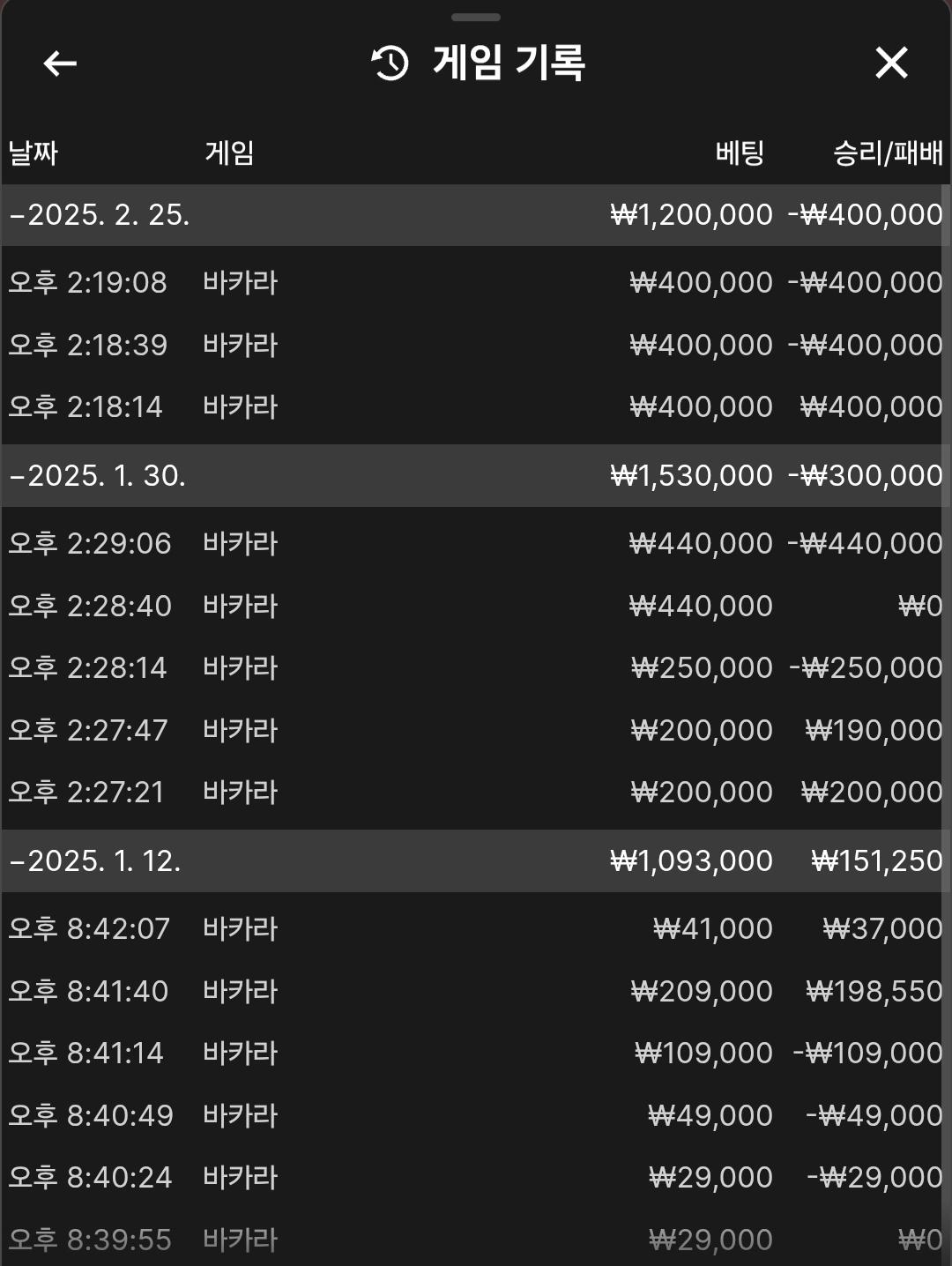Screen dimensions: 952x1266
Task: Open the 오후 2:18:14 바카라 record
Action: tap(474, 406)
